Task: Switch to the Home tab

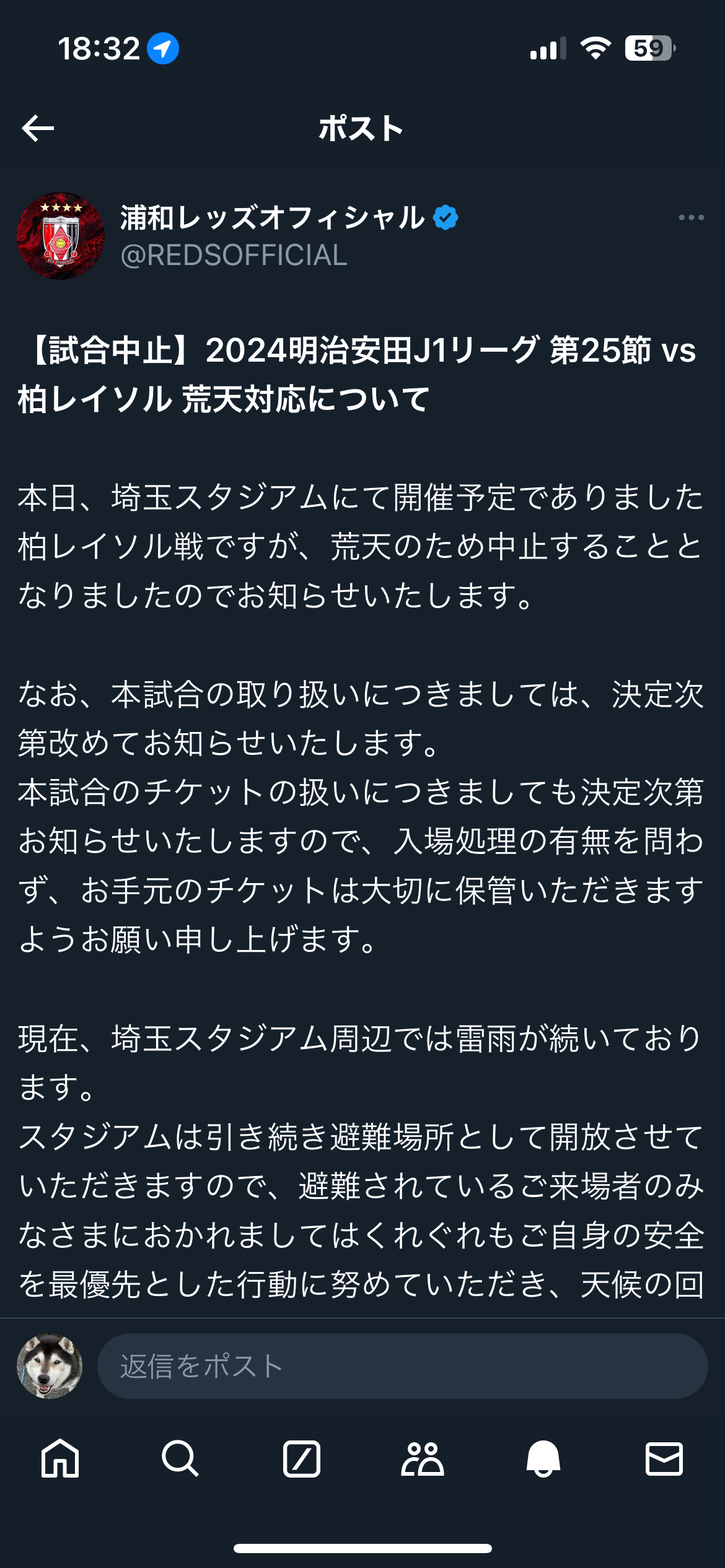Action: (60, 1458)
